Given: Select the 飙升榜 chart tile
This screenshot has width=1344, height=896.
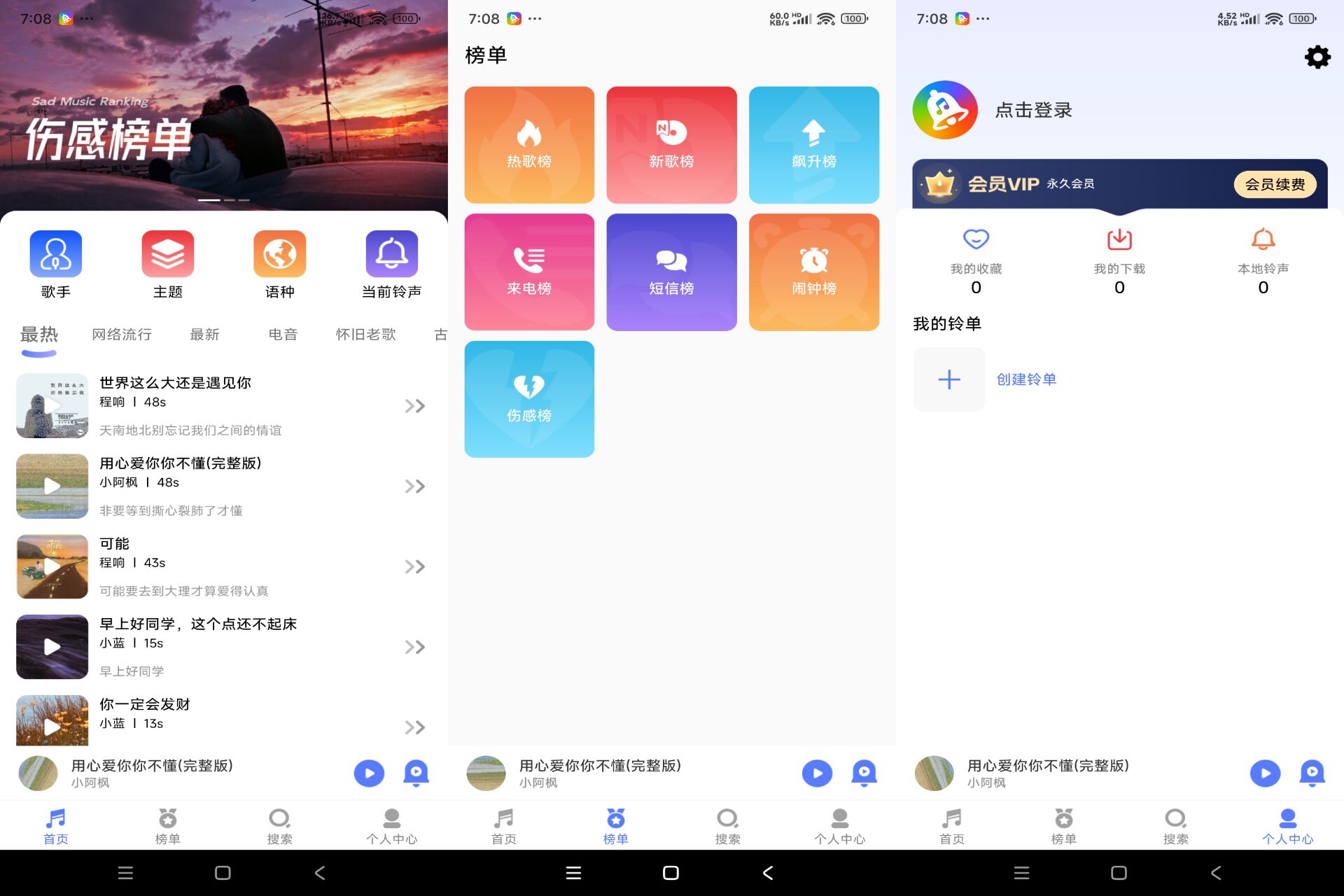Looking at the screenshot, I should coord(813,145).
